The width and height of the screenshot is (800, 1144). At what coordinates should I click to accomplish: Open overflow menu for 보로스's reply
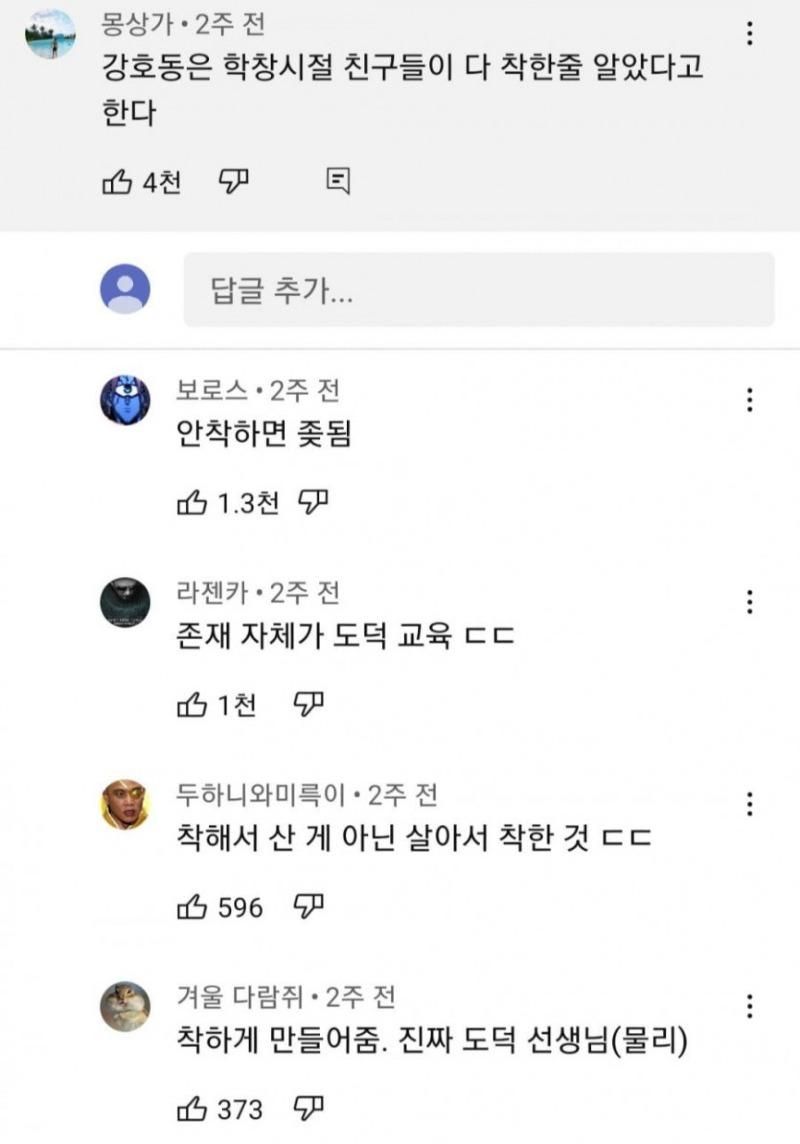click(x=749, y=401)
